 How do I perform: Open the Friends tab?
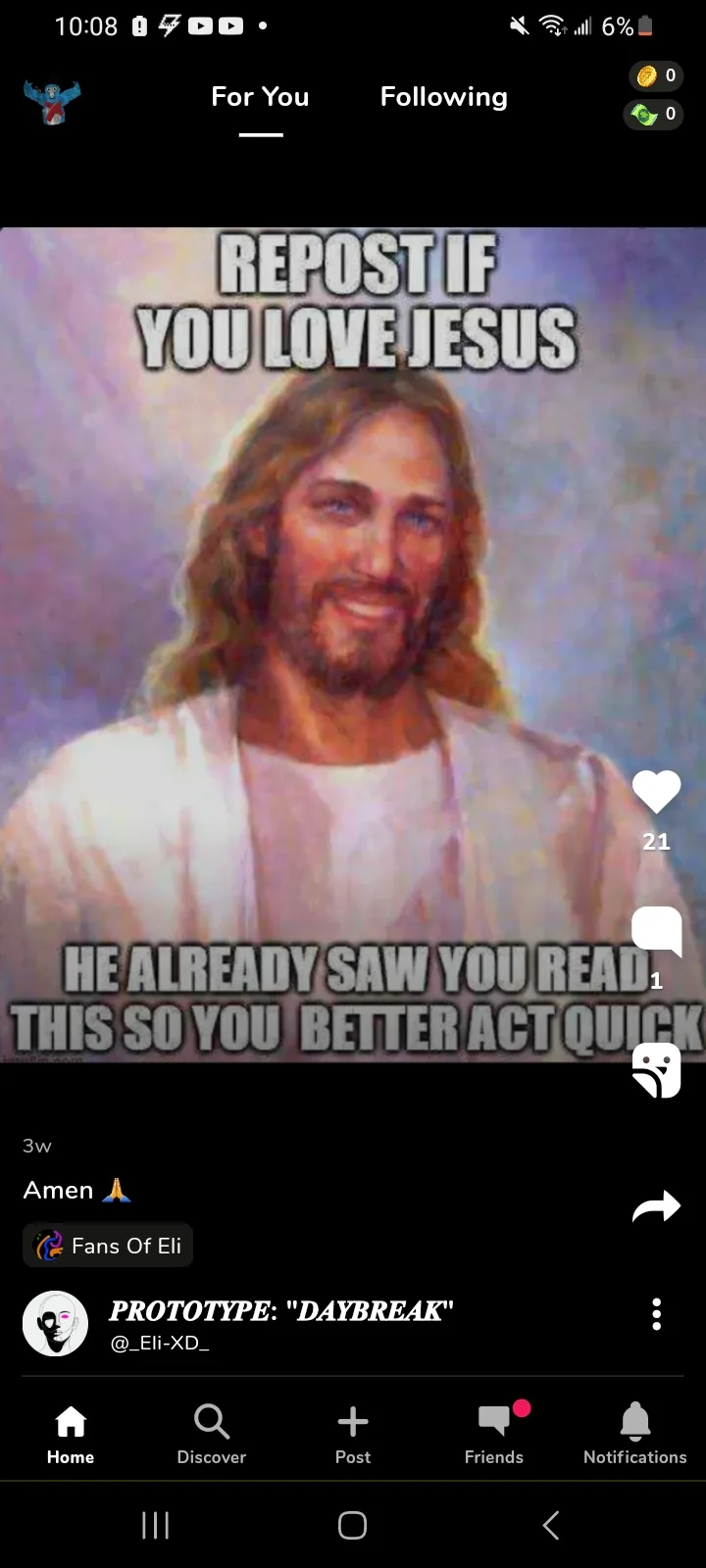click(494, 1434)
